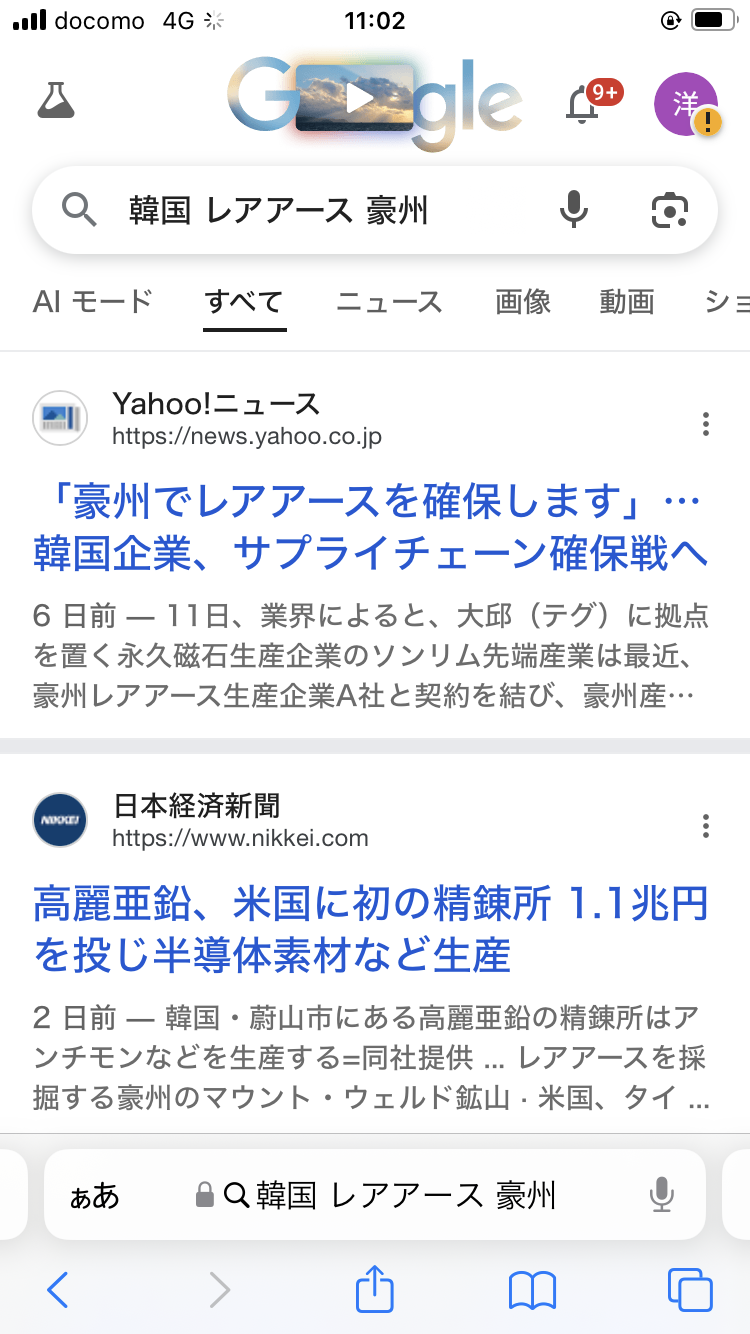The width and height of the screenshot is (750, 1334).
Task: Switch to the AI モード tab
Action: tap(92, 301)
